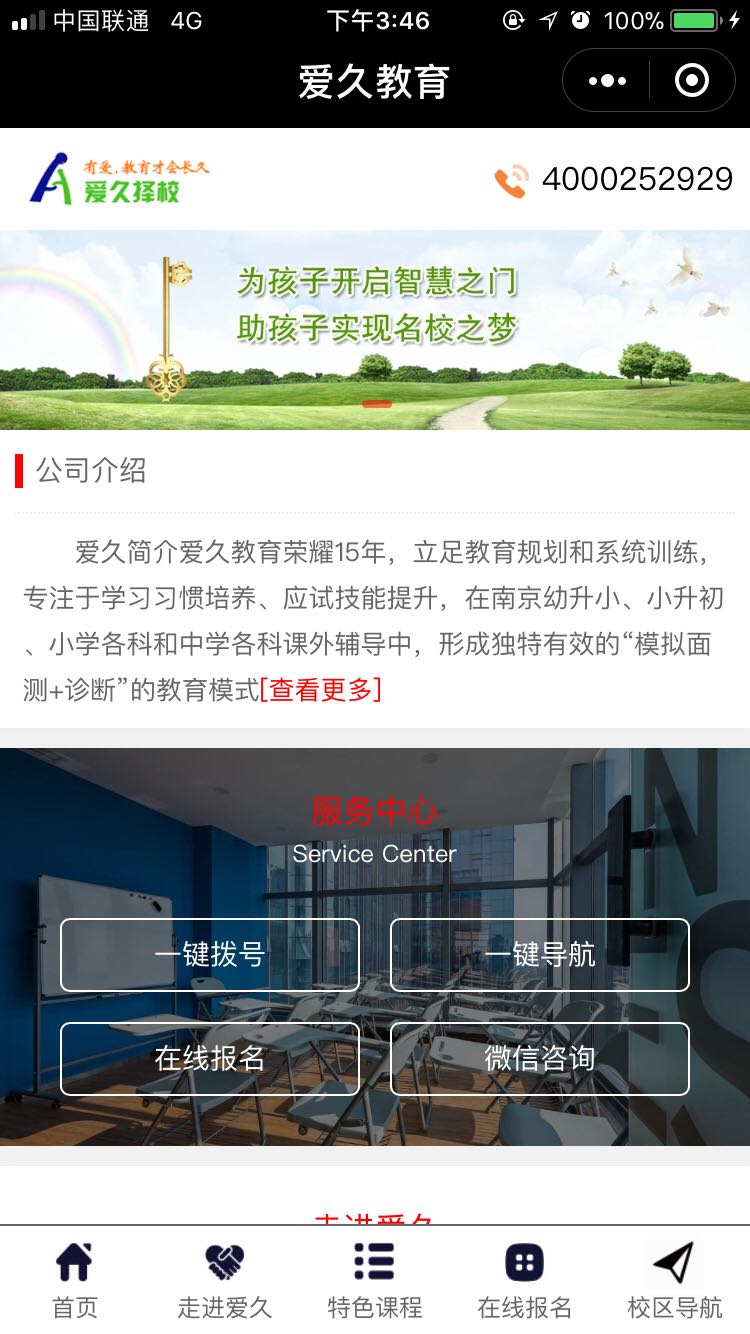
Task: Tap the 一键拨号 button
Action: [x=210, y=955]
